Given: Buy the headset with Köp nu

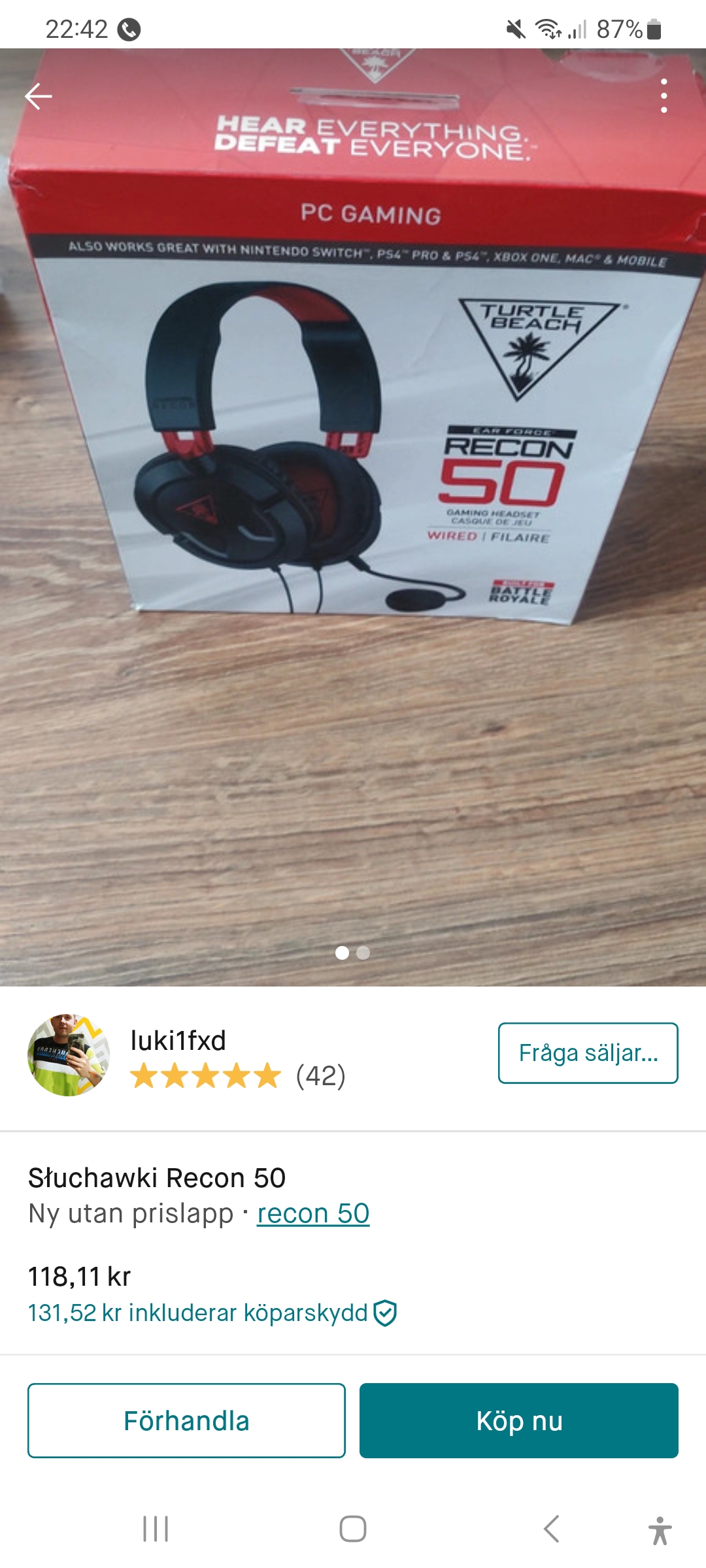Looking at the screenshot, I should [518, 1420].
